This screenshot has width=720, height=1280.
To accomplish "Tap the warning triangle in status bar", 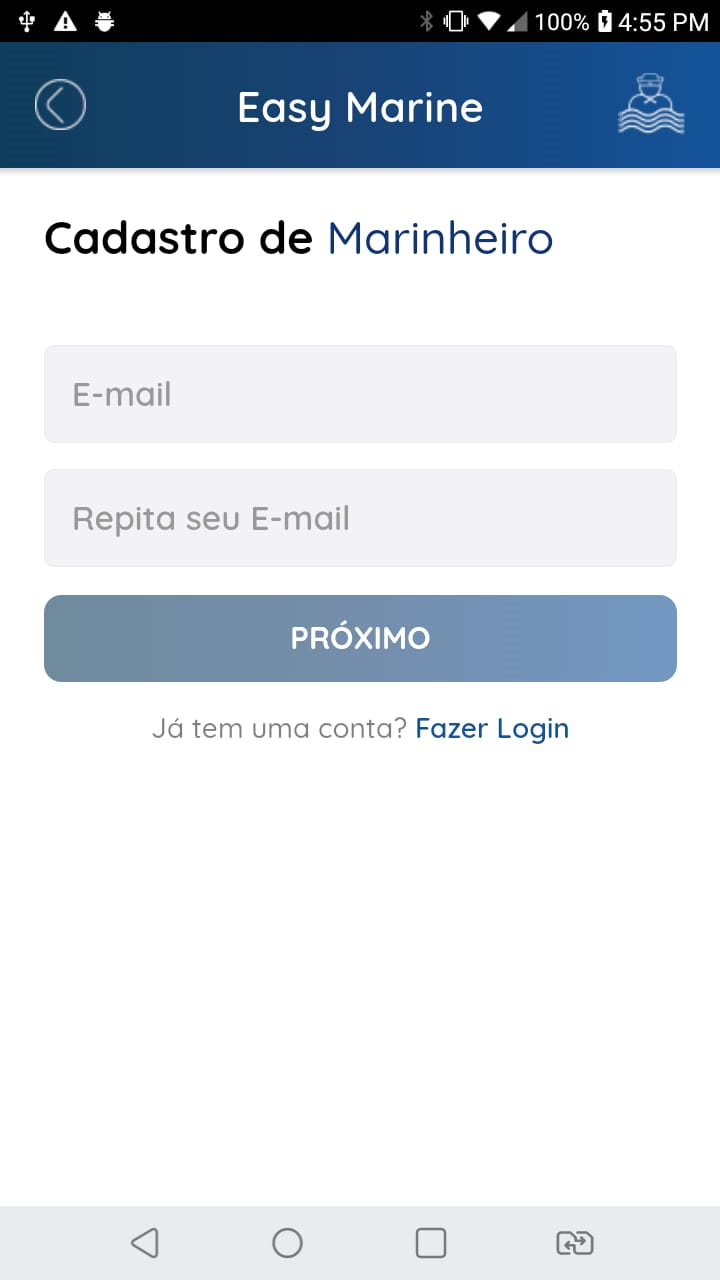I will click(66, 19).
